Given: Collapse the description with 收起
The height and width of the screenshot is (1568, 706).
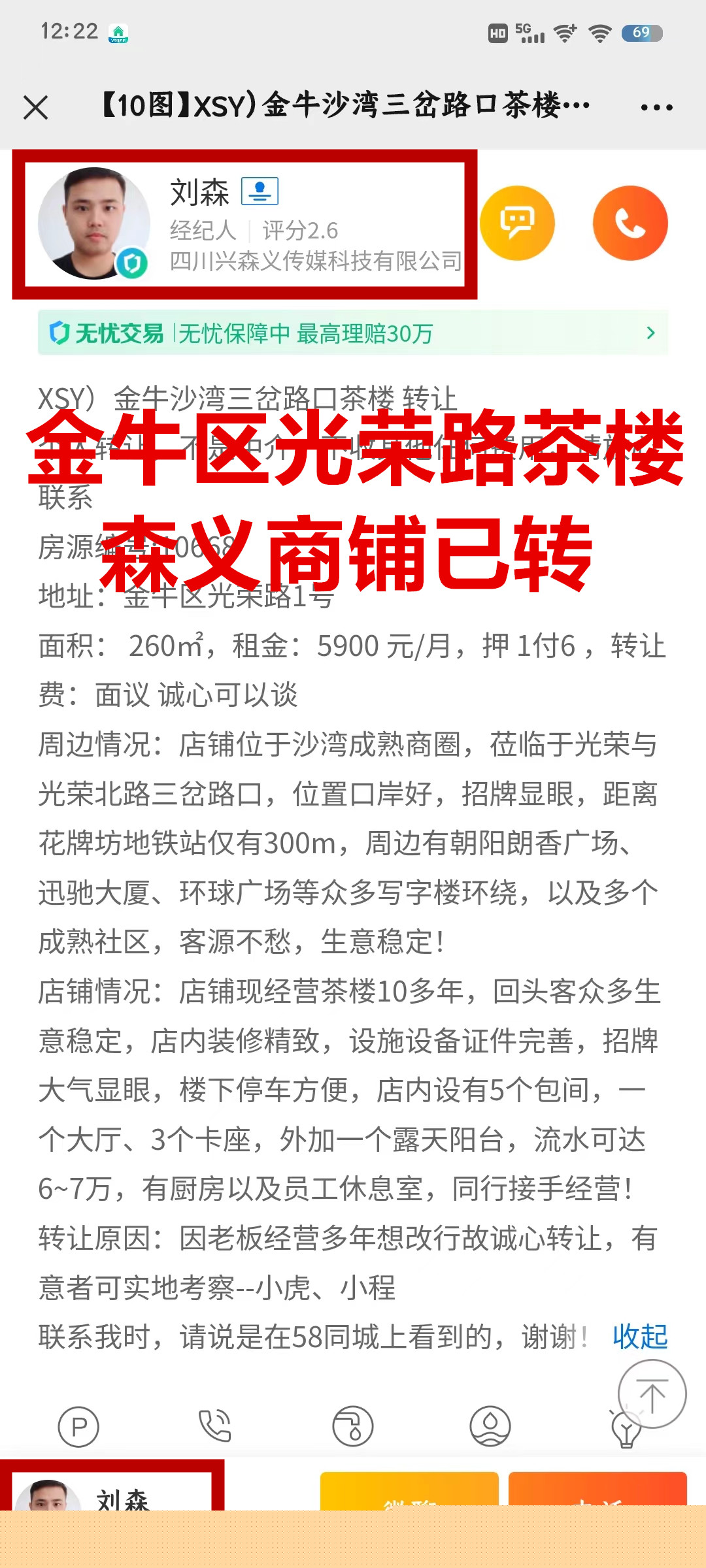Looking at the screenshot, I should pyautogui.click(x=640, y=1337).
